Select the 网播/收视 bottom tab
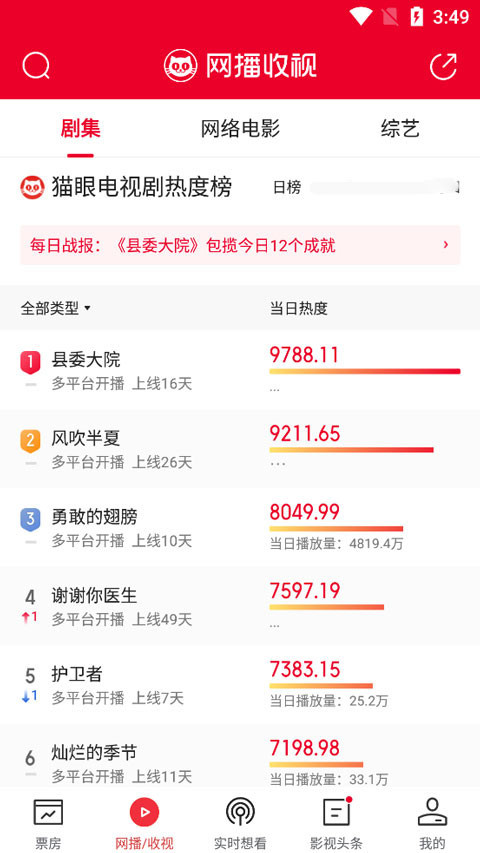This screenshot has height=853, width=480. tap(144, 823)
